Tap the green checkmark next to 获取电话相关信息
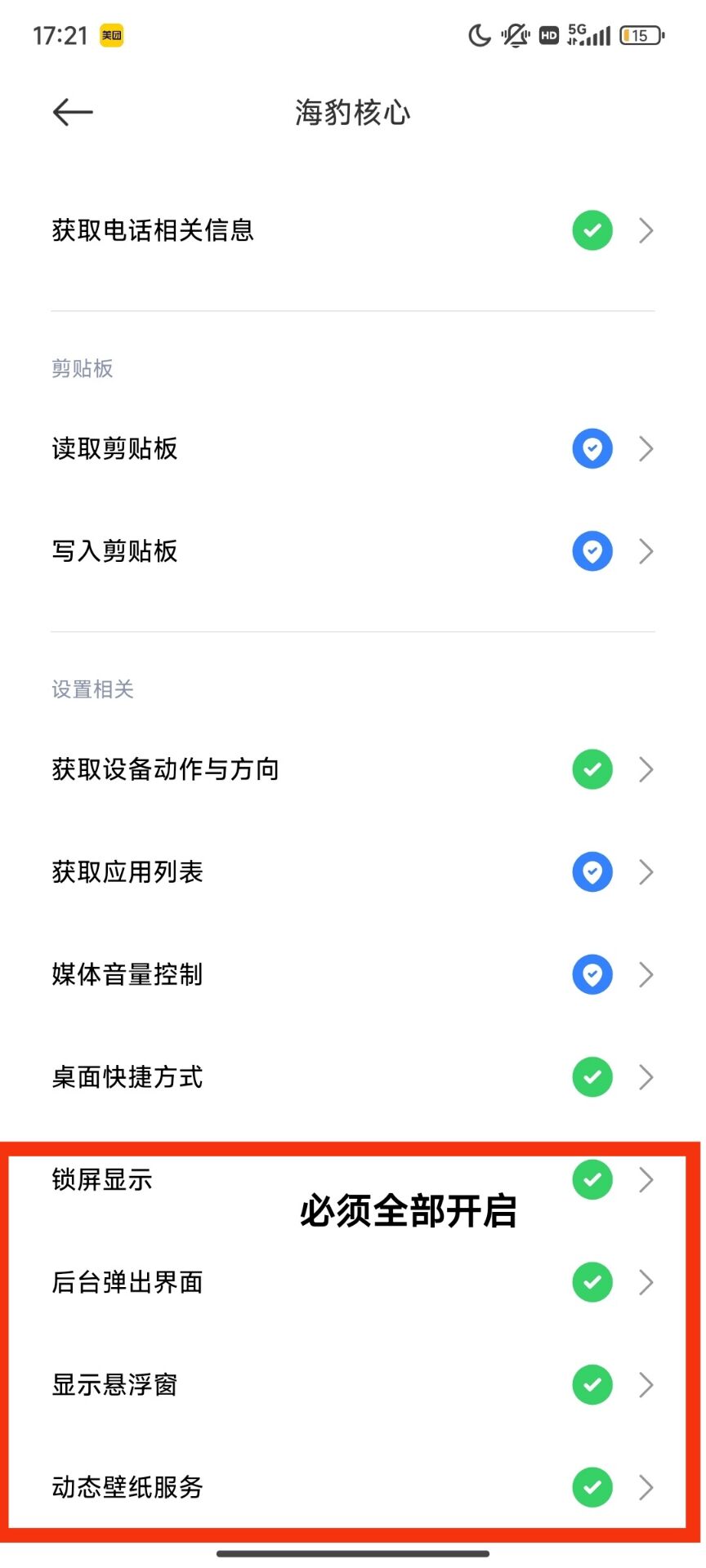The image size is (706, 1568). coord(592,231)
